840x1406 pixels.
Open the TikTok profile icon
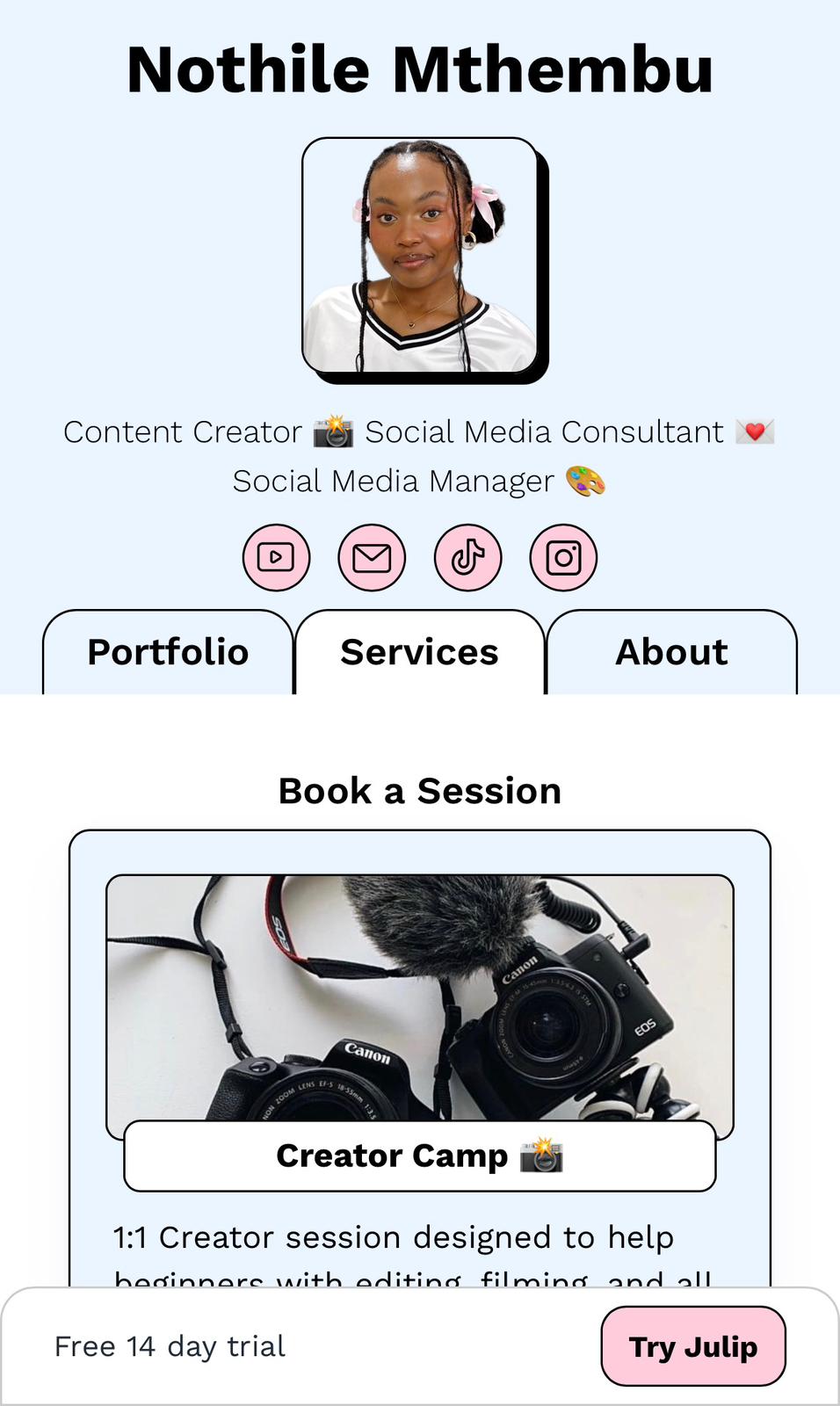467,557
